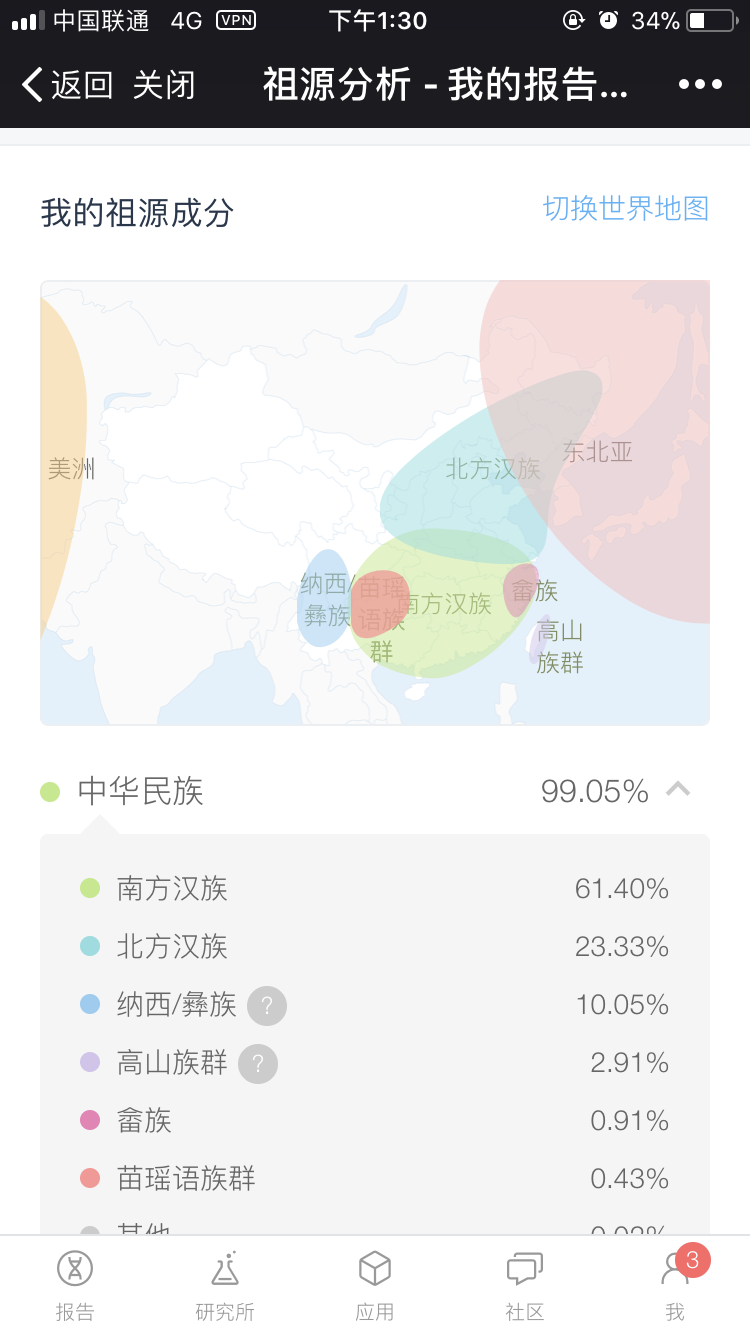Switch to the world map via 切换世界地图
The width and height of the screenshot is (750, 1334).
coord(626,208)
